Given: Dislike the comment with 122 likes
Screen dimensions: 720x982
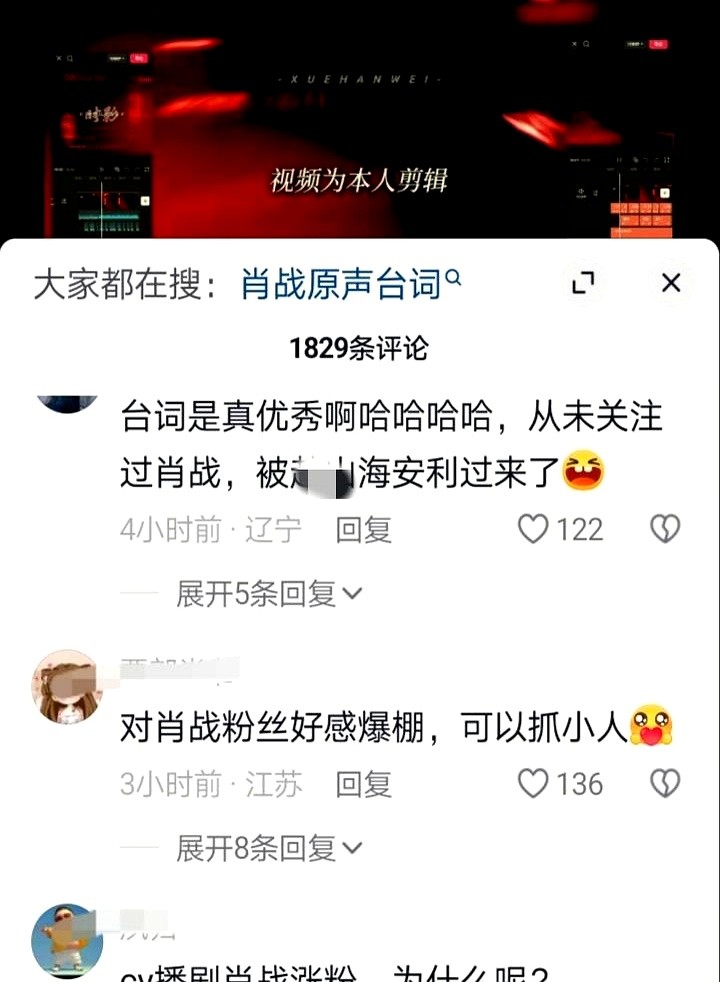Looking at the screenshot, I should 665,529.
